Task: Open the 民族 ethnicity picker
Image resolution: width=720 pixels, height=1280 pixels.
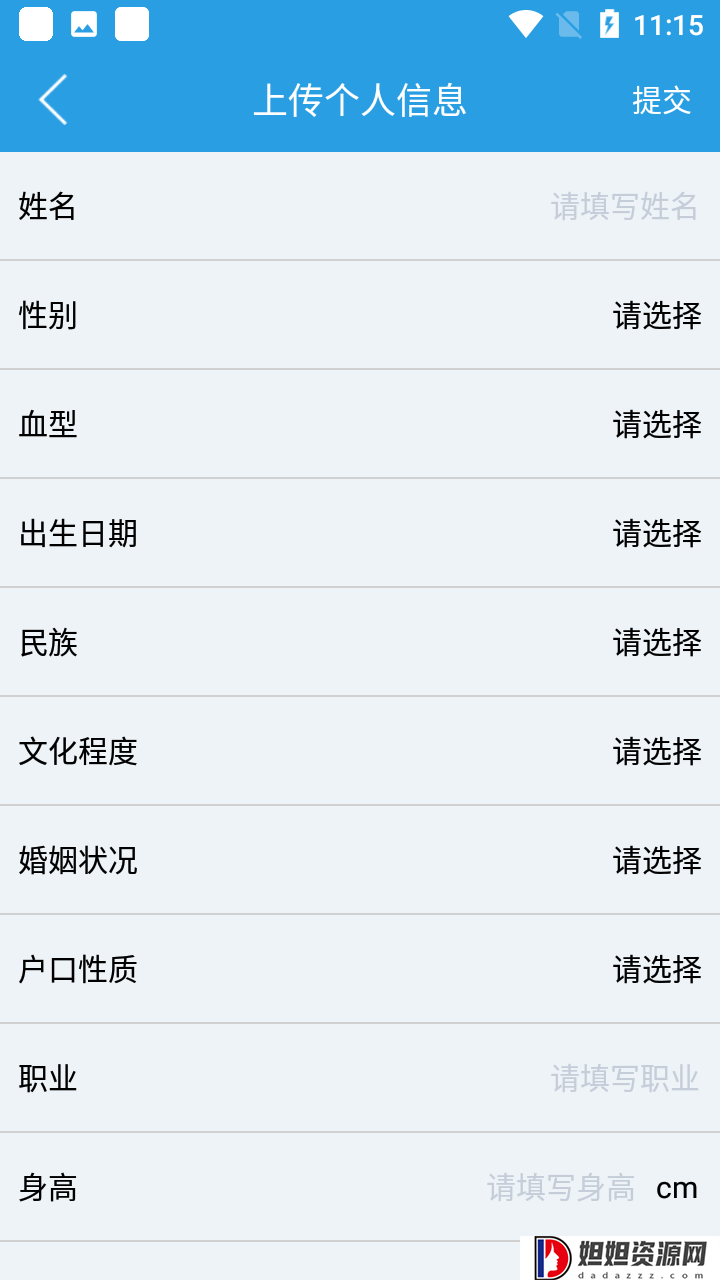Action: (x=360, y=642)
